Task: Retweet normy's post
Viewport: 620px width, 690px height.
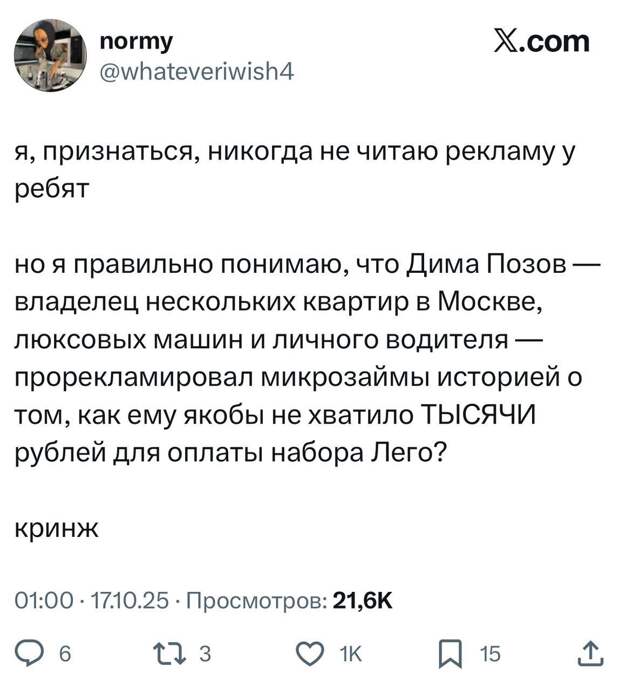Action: tap(173, 653)
